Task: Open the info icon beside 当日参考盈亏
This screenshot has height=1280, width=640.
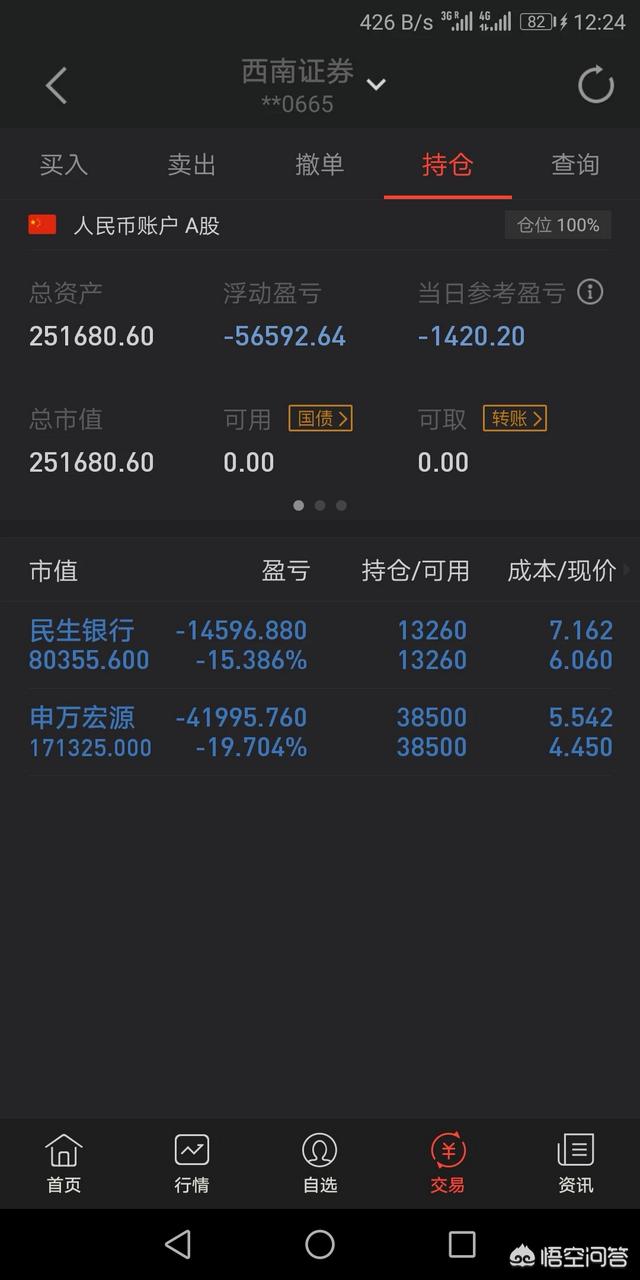Action: tap(591, 292)
